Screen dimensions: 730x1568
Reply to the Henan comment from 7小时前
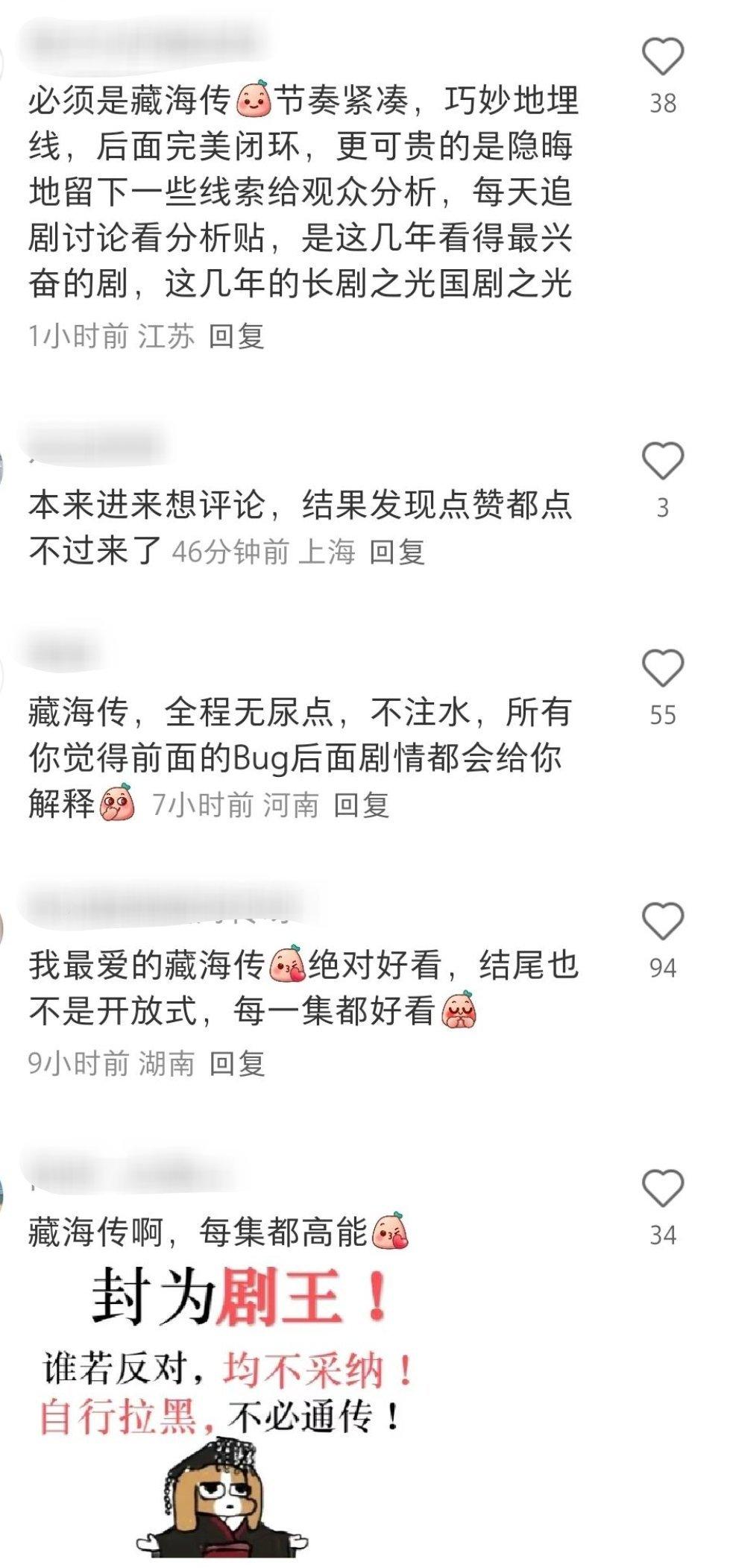click(361, 805)
